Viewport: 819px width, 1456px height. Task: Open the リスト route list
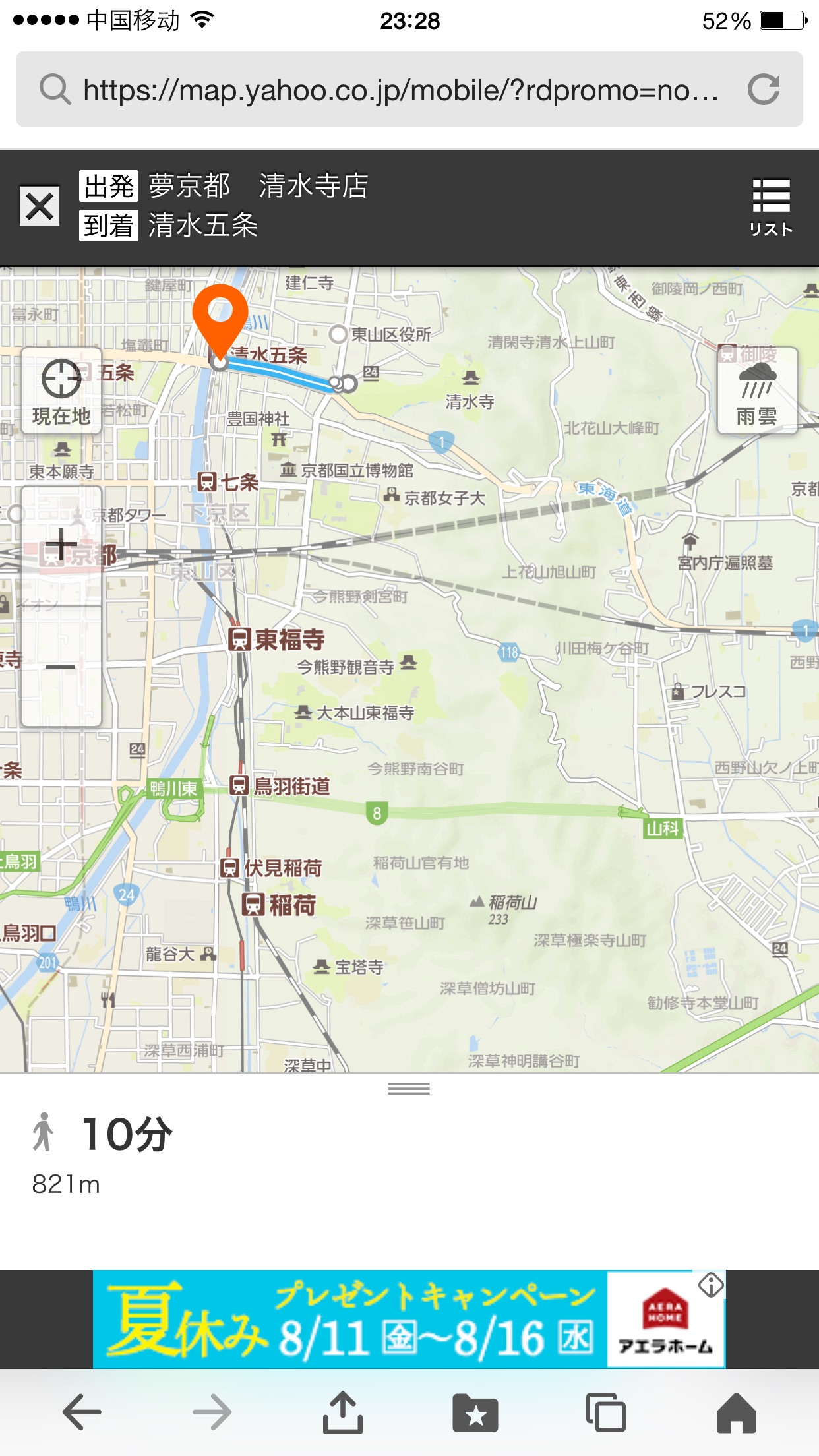pos(770,207)
